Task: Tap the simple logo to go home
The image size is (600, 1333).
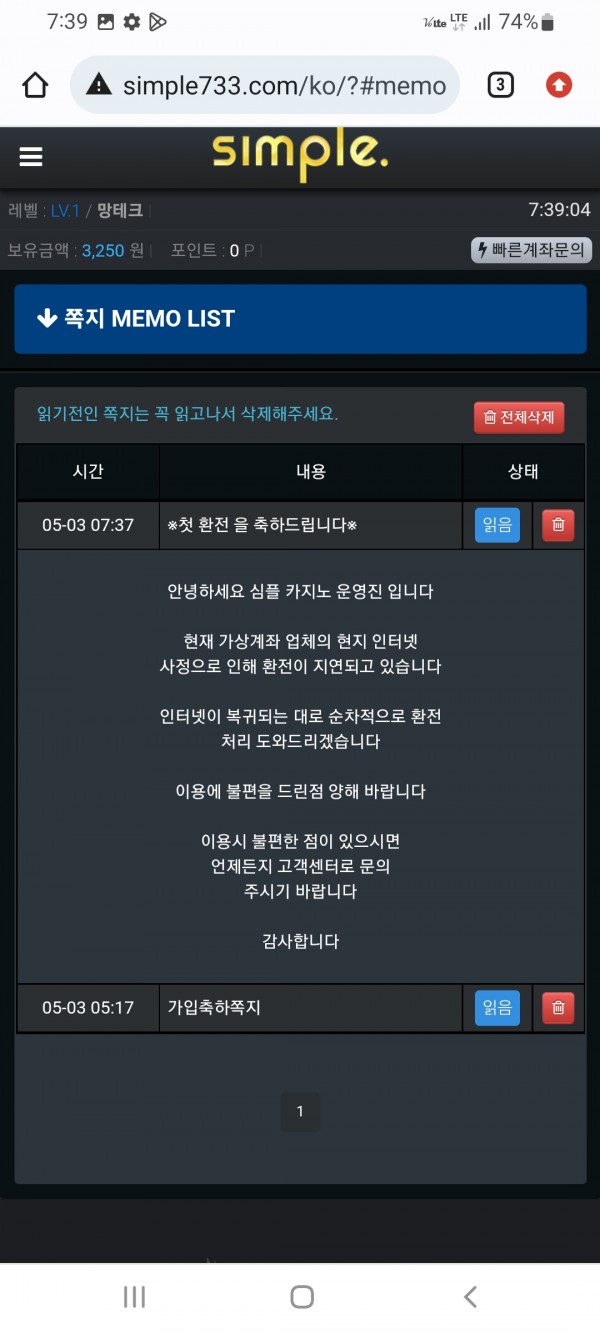Action: click(x=300, y=155)
